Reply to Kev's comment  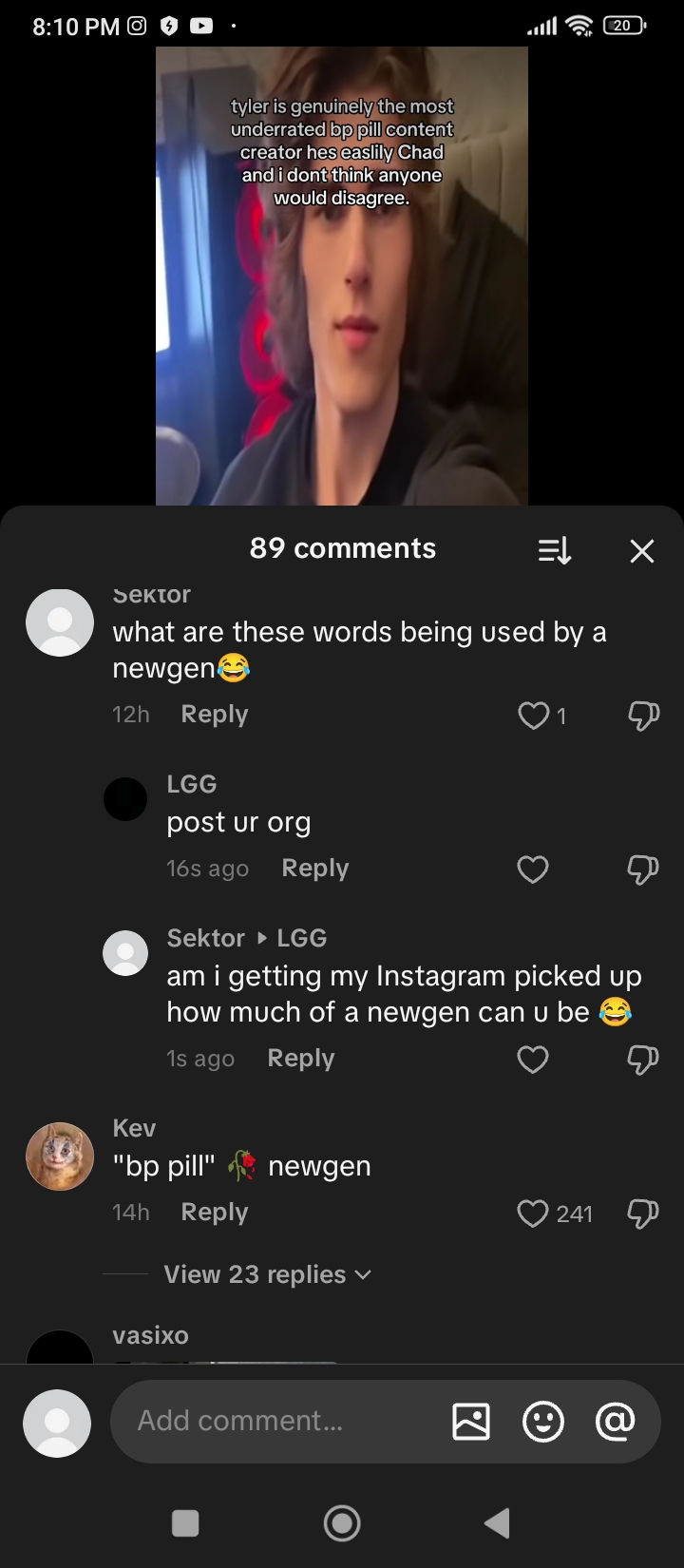(215, 1213)
